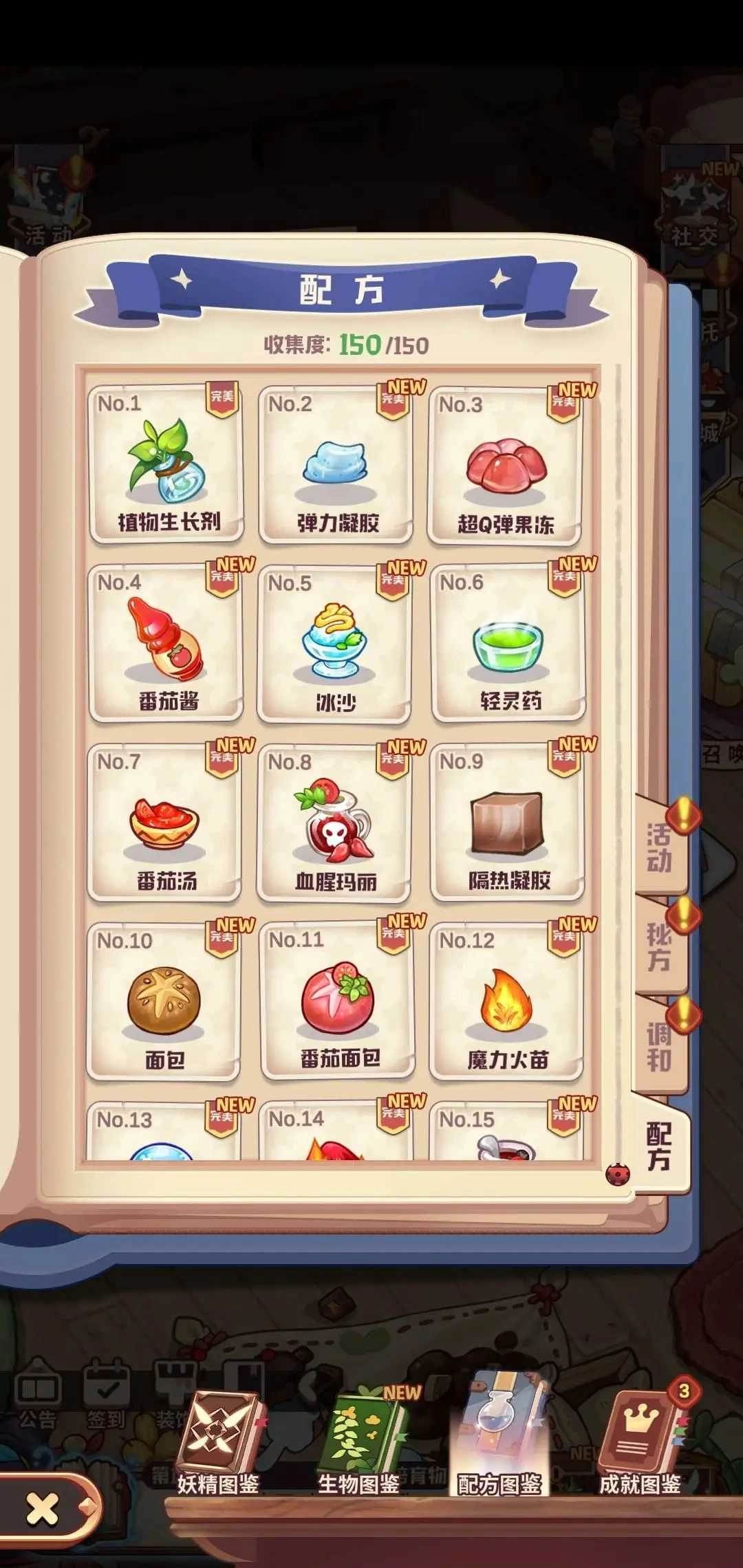Select the 番茄酱 recipe card

pos(166,643)
